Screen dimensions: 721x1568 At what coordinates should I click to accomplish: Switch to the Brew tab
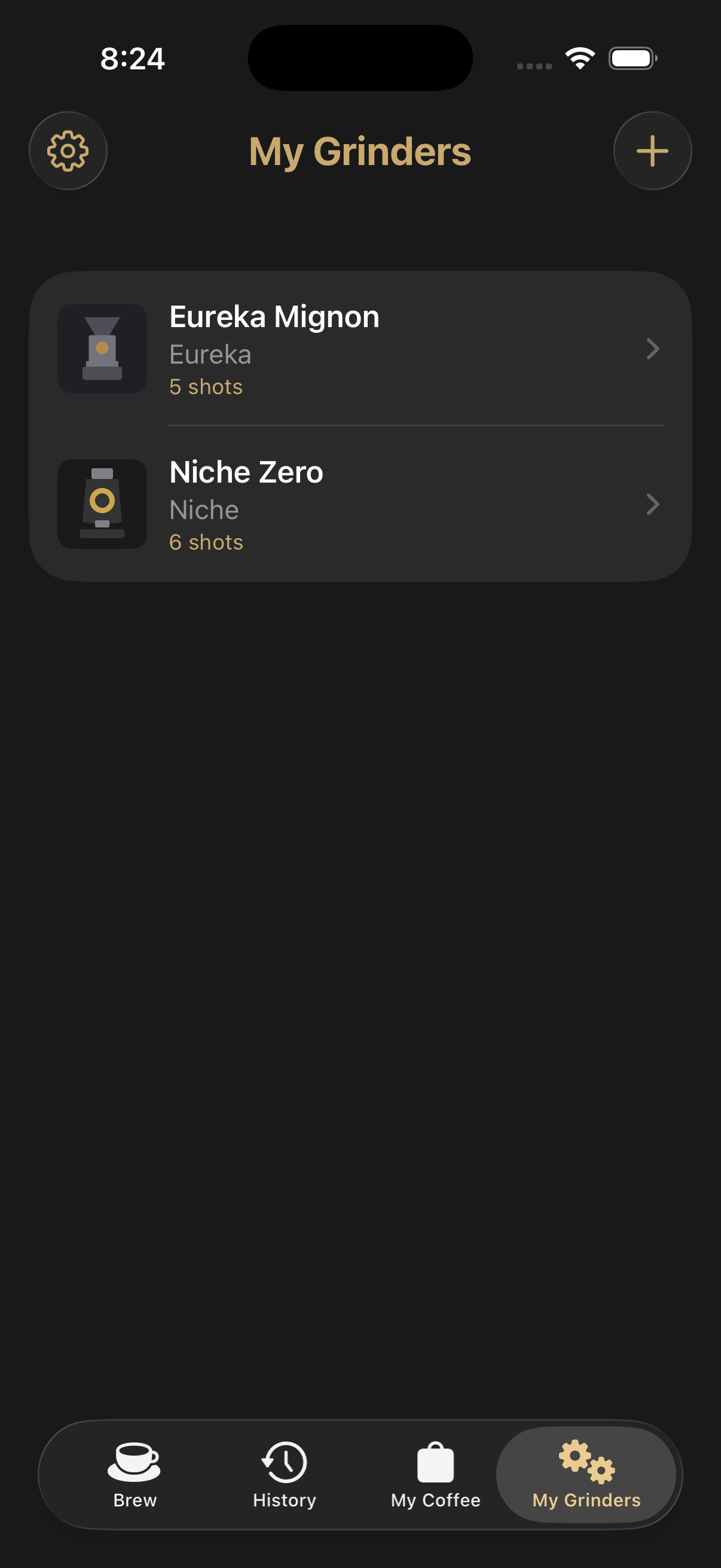coord(135,1474)
